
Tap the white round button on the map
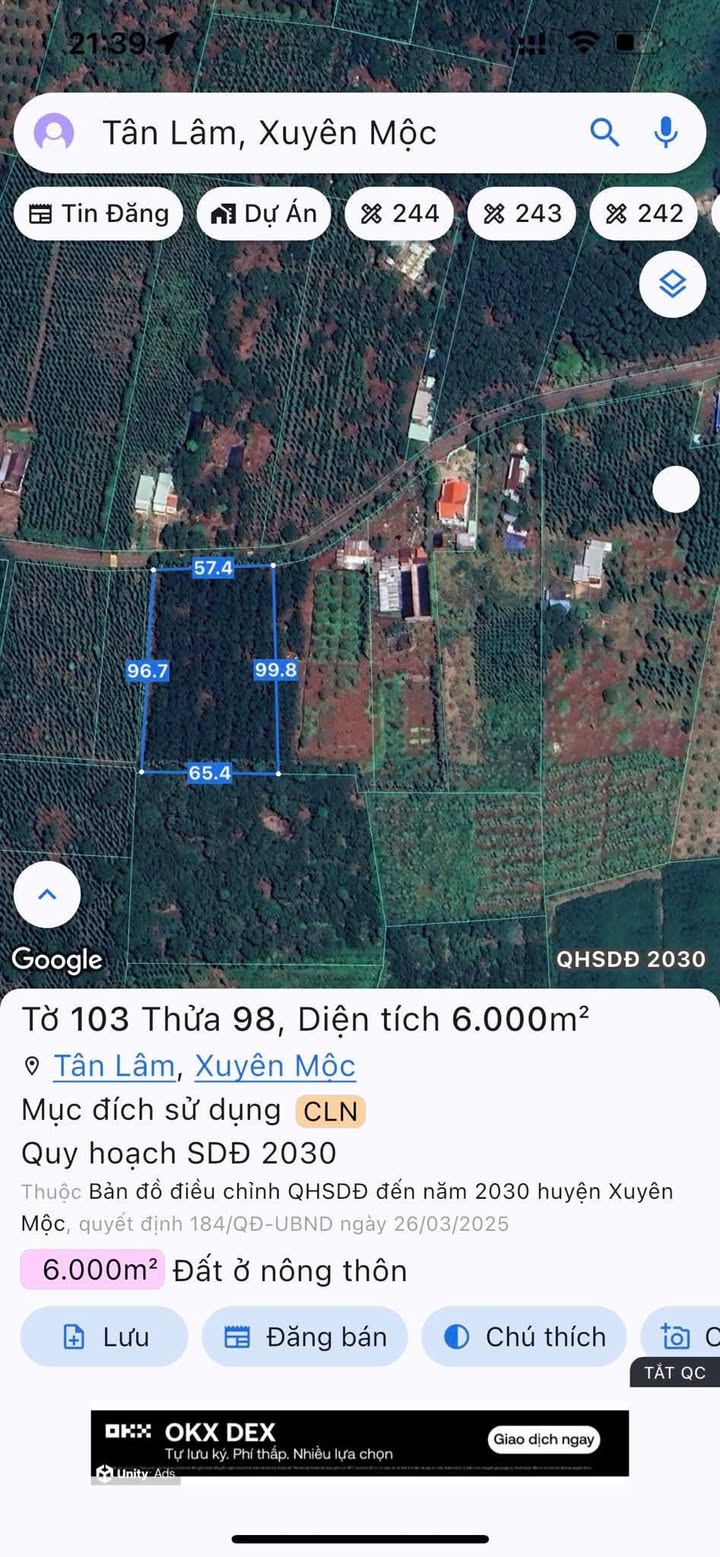point(676,489)
